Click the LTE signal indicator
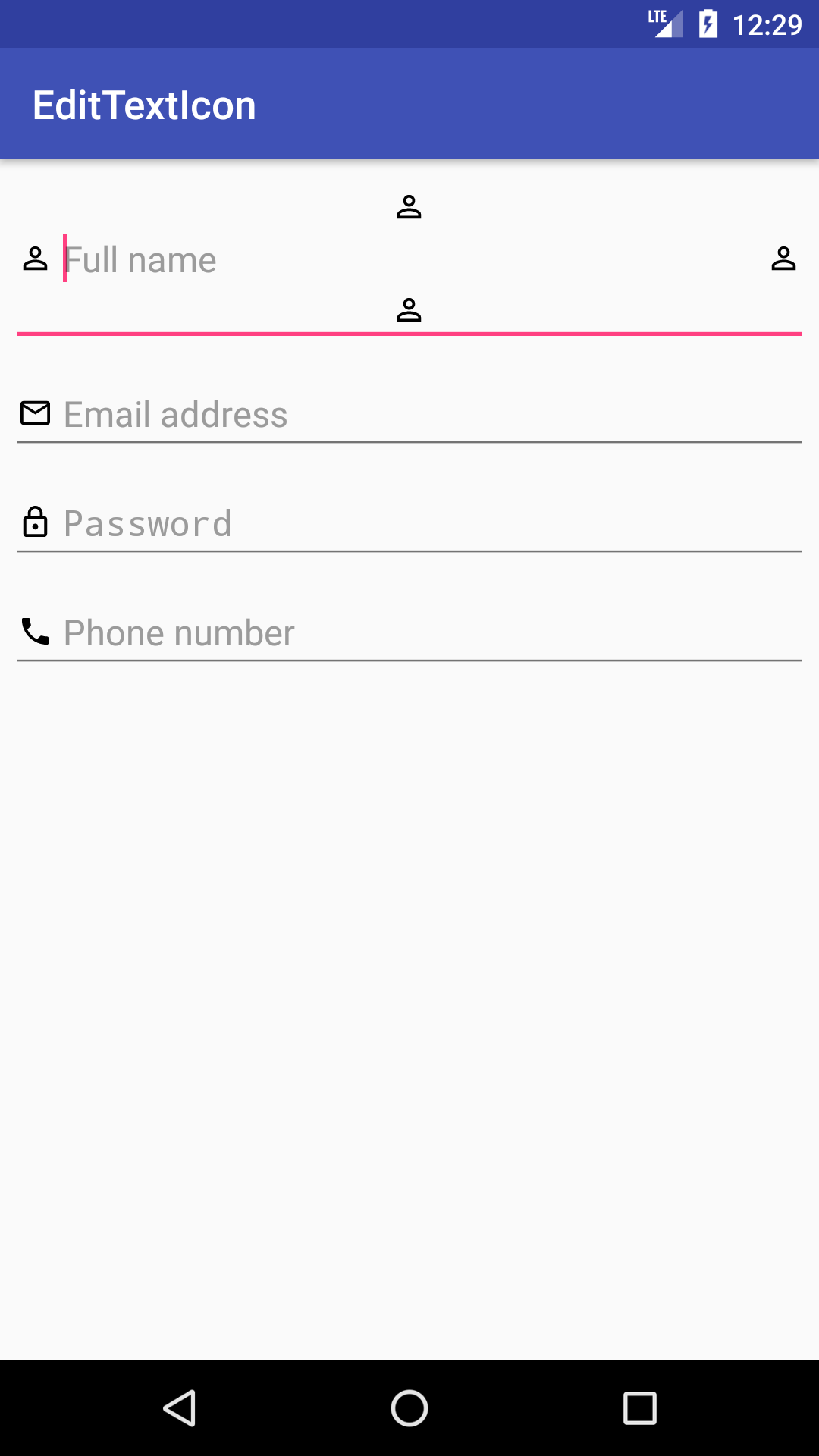Image resolution: width=819 pixels, height=1456 pixels. (x=664, y=24)
